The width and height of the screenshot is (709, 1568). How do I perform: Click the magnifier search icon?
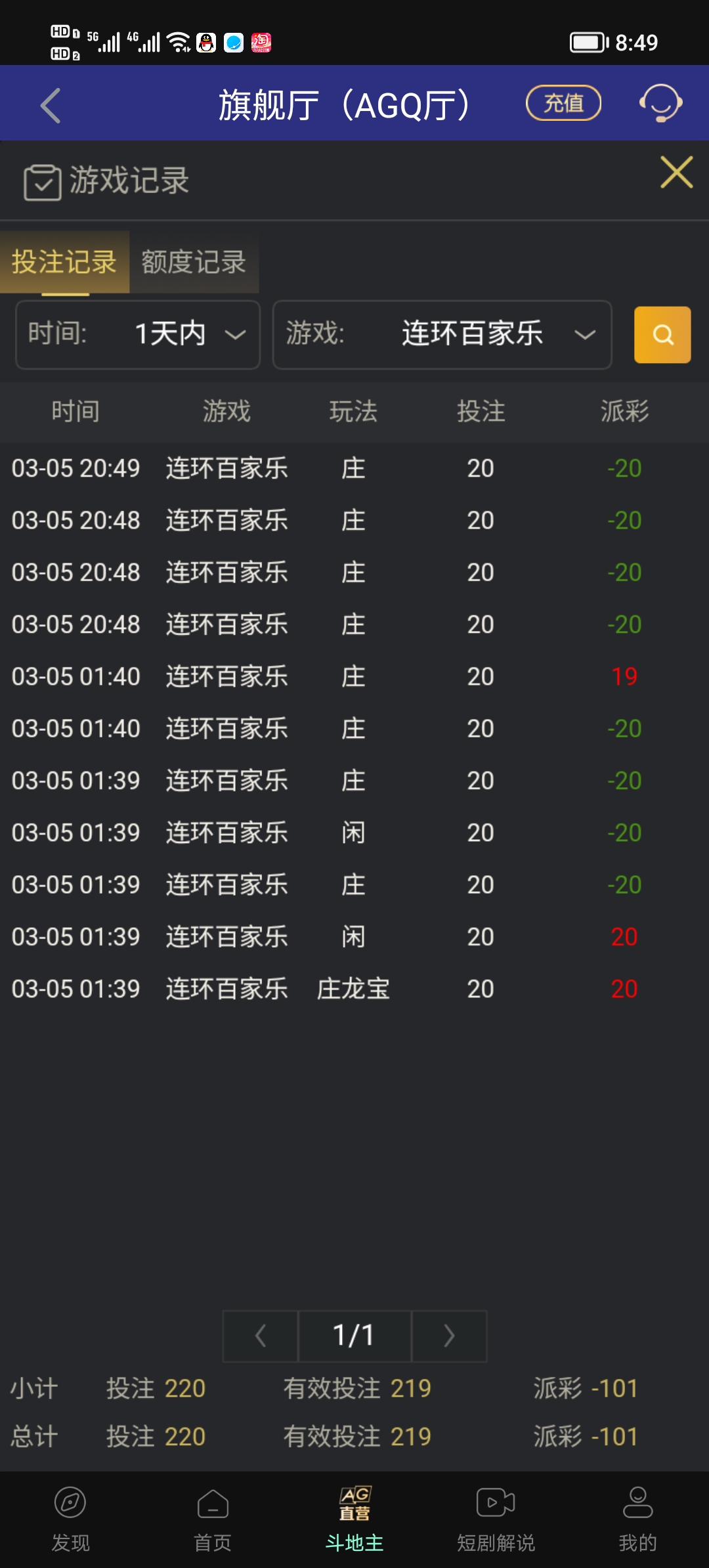pyautogui.click(x=661, y=335)
